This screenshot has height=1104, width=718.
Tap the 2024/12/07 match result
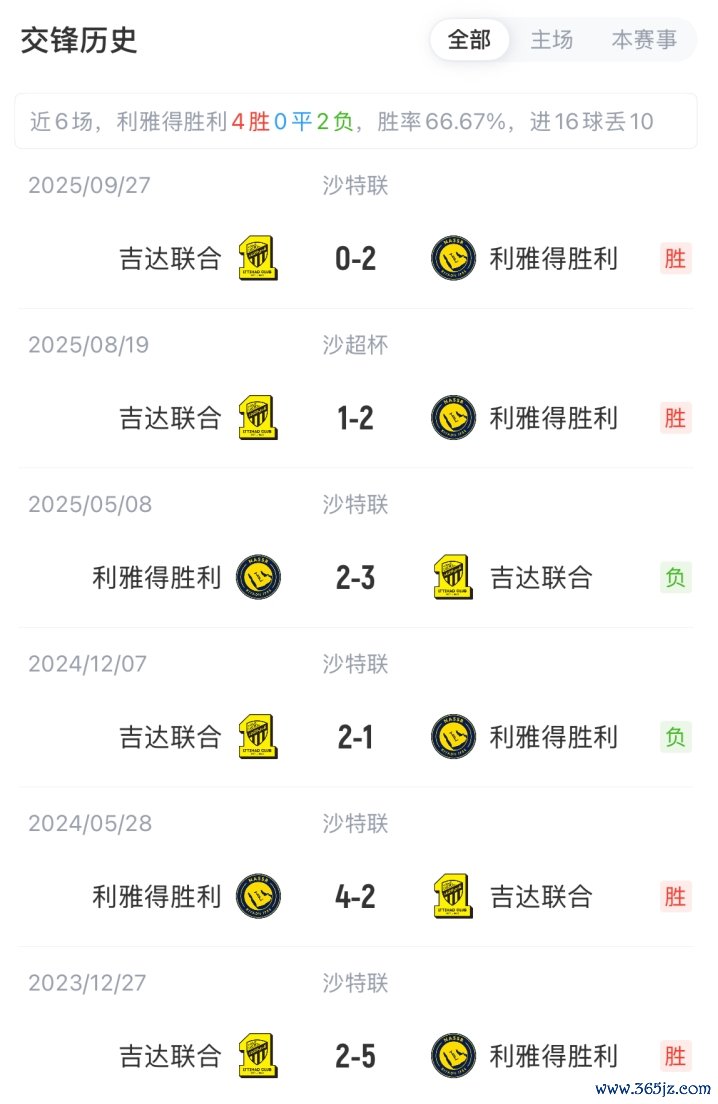tap(356, 737)
